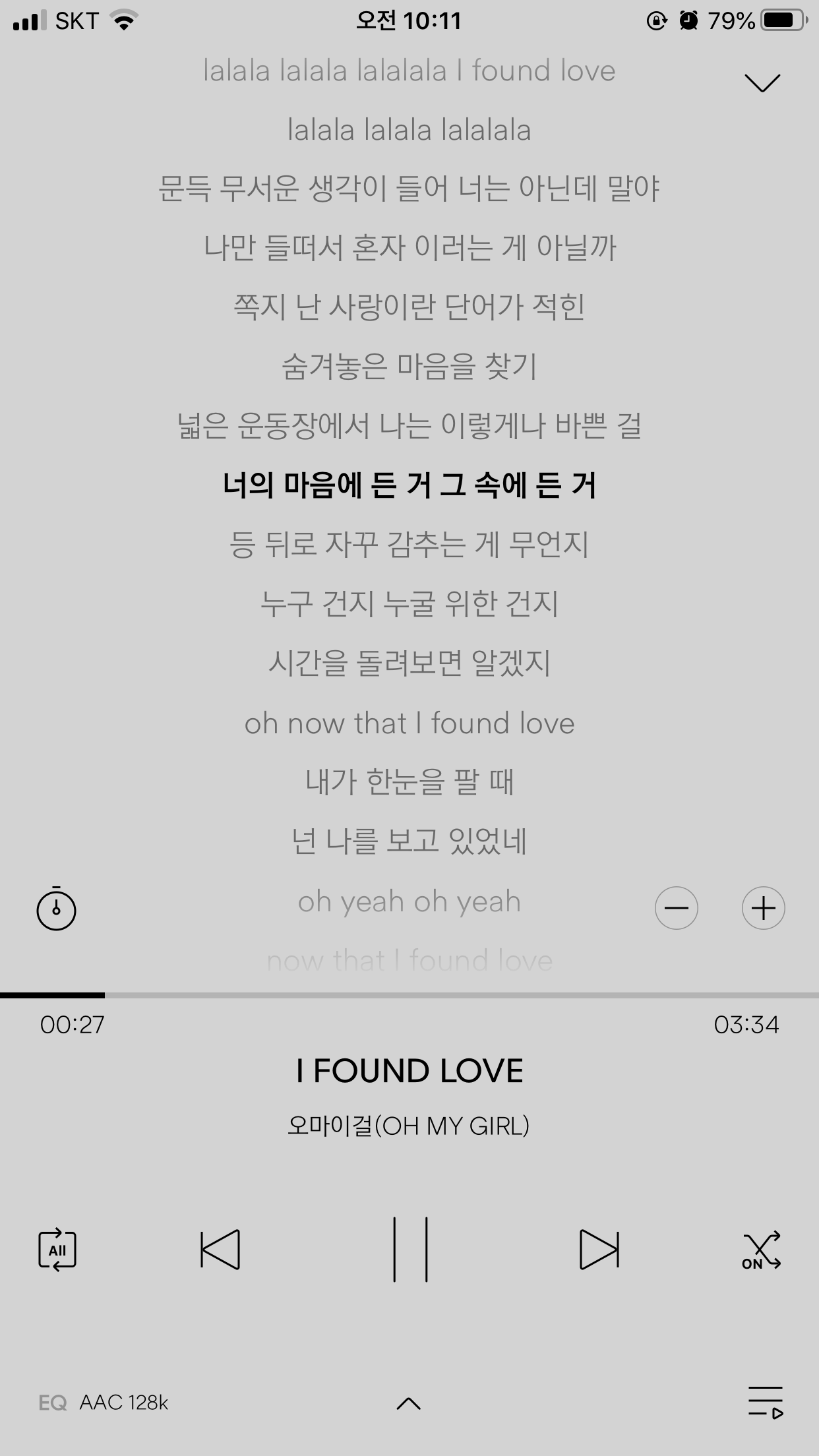Expand the bottom panel with the up arrow
The height and width of the screenshot is (1456, 819).
click(409, 1403)
